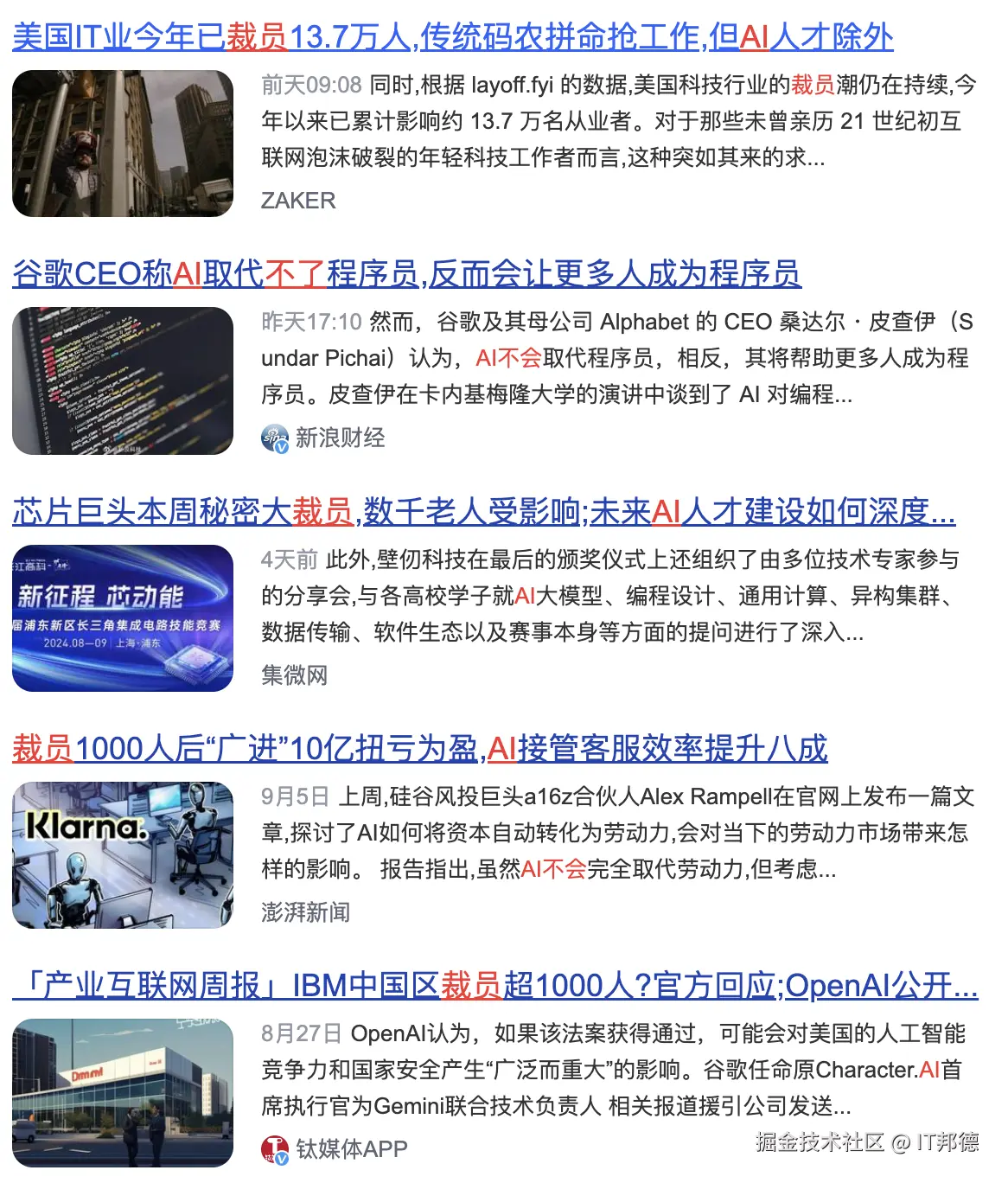The width and height of the screenshot is (1008, 1183).
Task: Open the Klarna robots image from 澎湃新闻
Action: tap(123, 855)
